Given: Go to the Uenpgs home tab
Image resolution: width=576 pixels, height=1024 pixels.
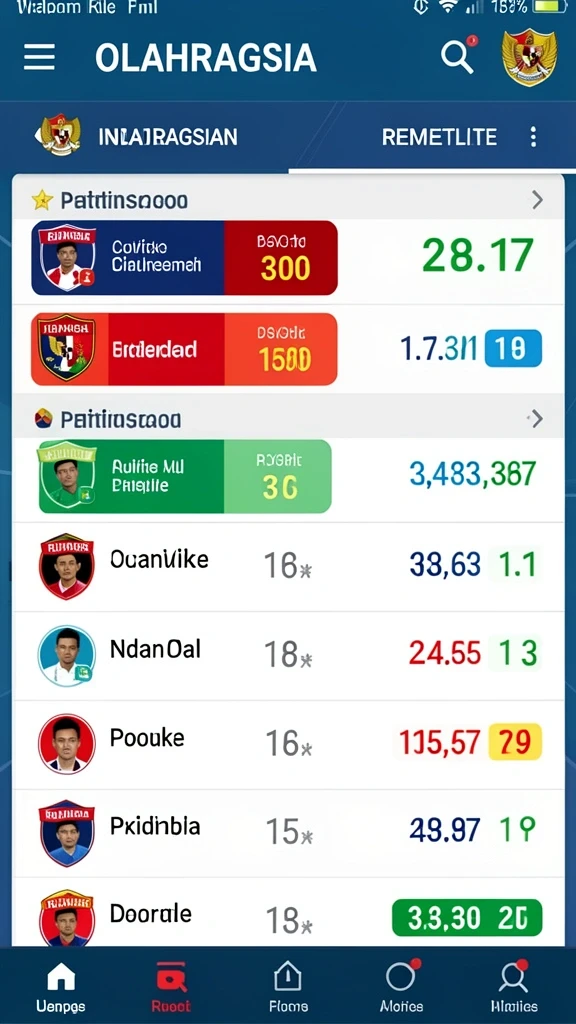Looking at the screenshot, I should (x=60, y=987).
